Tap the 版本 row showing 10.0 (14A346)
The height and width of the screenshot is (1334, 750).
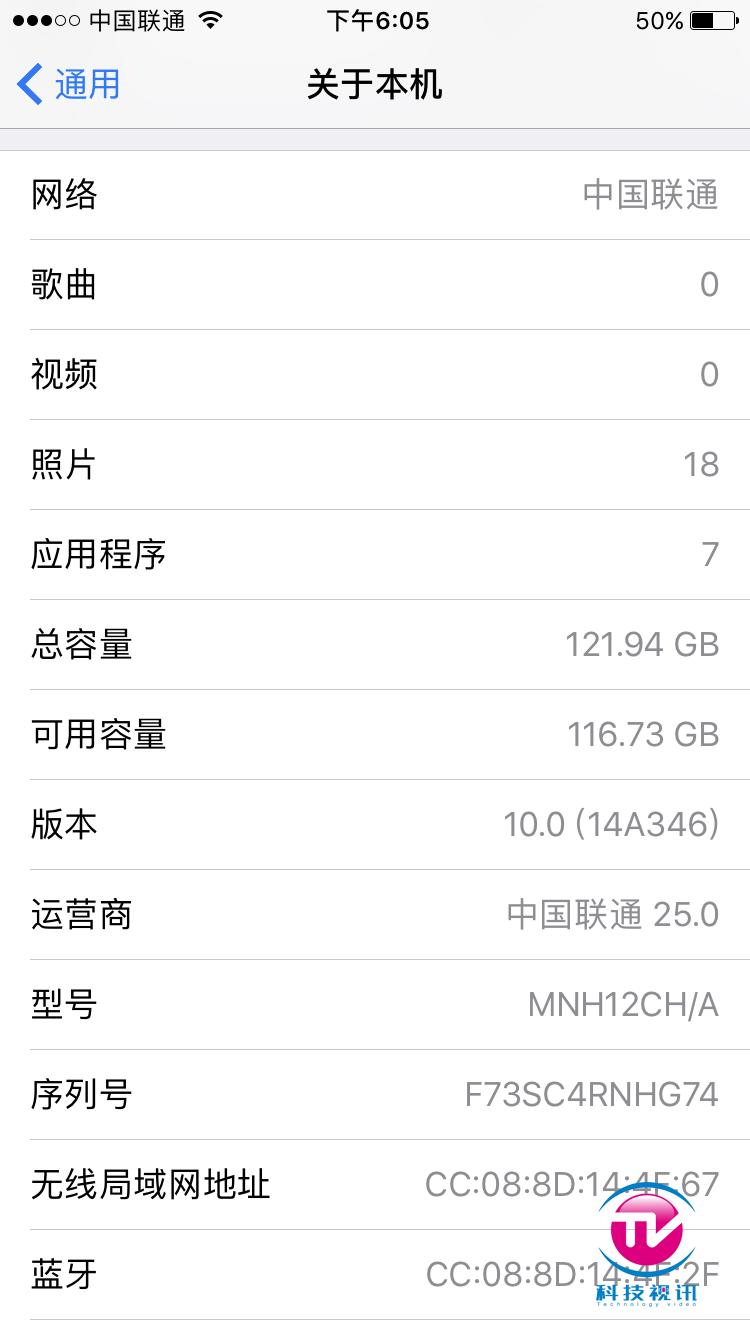(375, 824)
